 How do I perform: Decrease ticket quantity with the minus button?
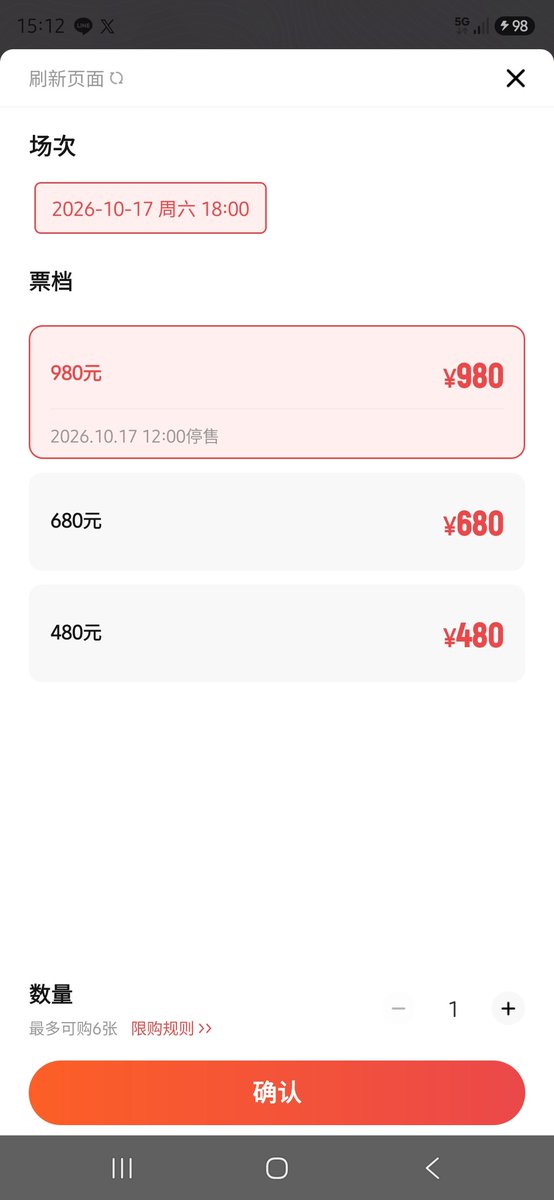(x=398, y=1008)
